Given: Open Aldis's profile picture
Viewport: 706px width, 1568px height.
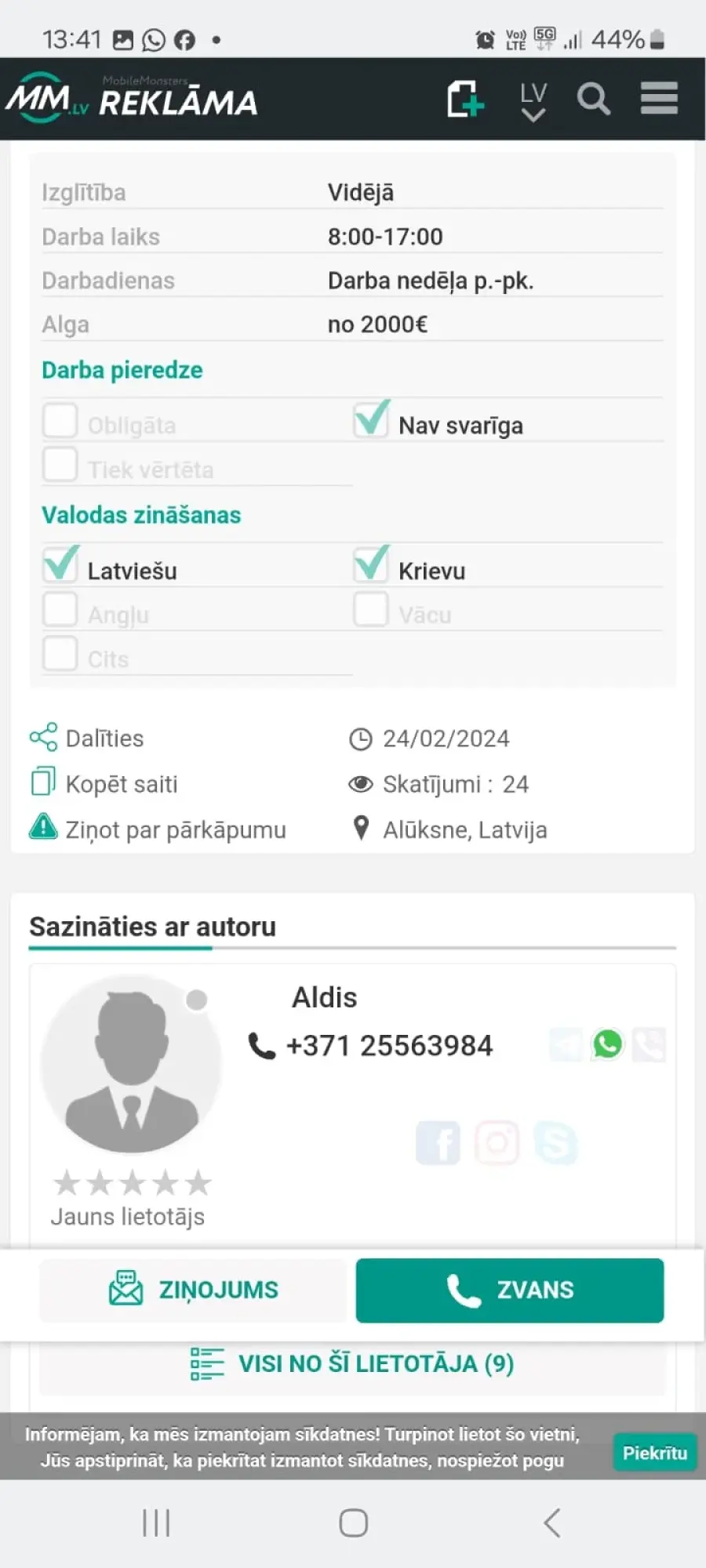Looking at the screenshot, I should tap(131, 1065).
